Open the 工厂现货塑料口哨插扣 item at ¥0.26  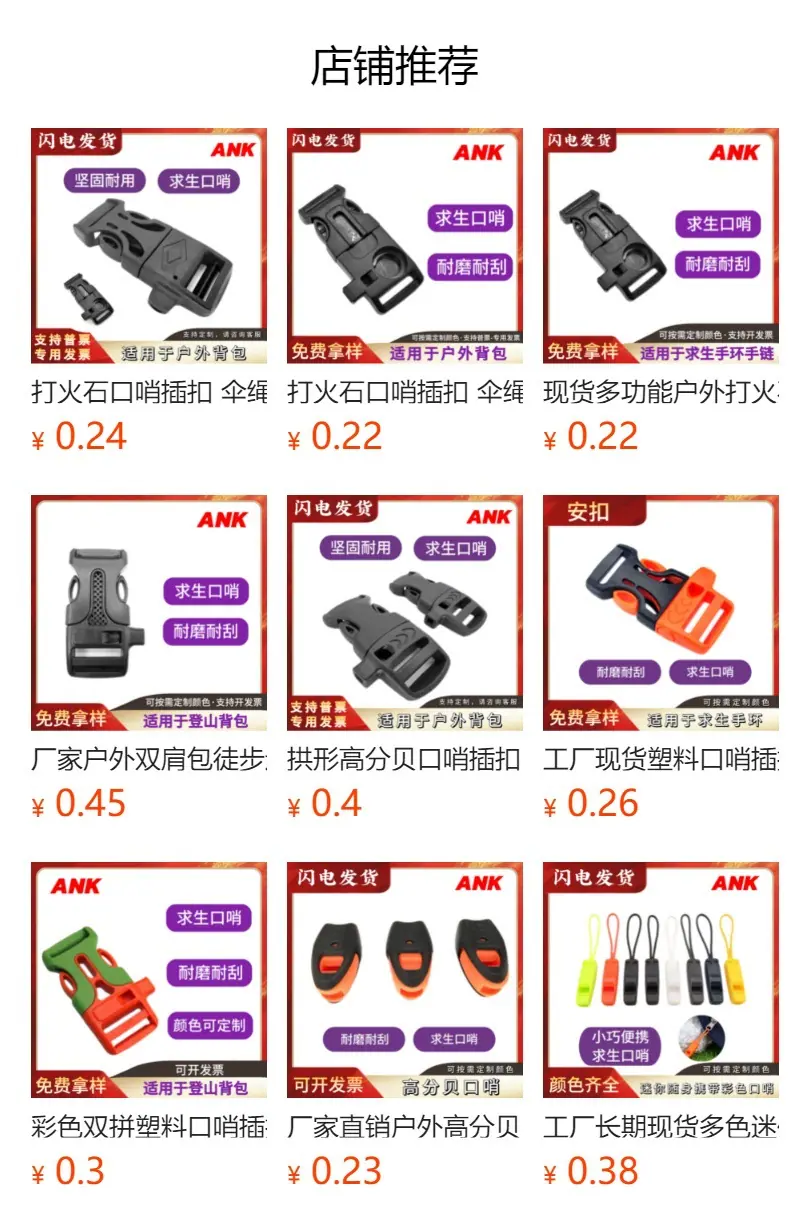coord(661,658)
